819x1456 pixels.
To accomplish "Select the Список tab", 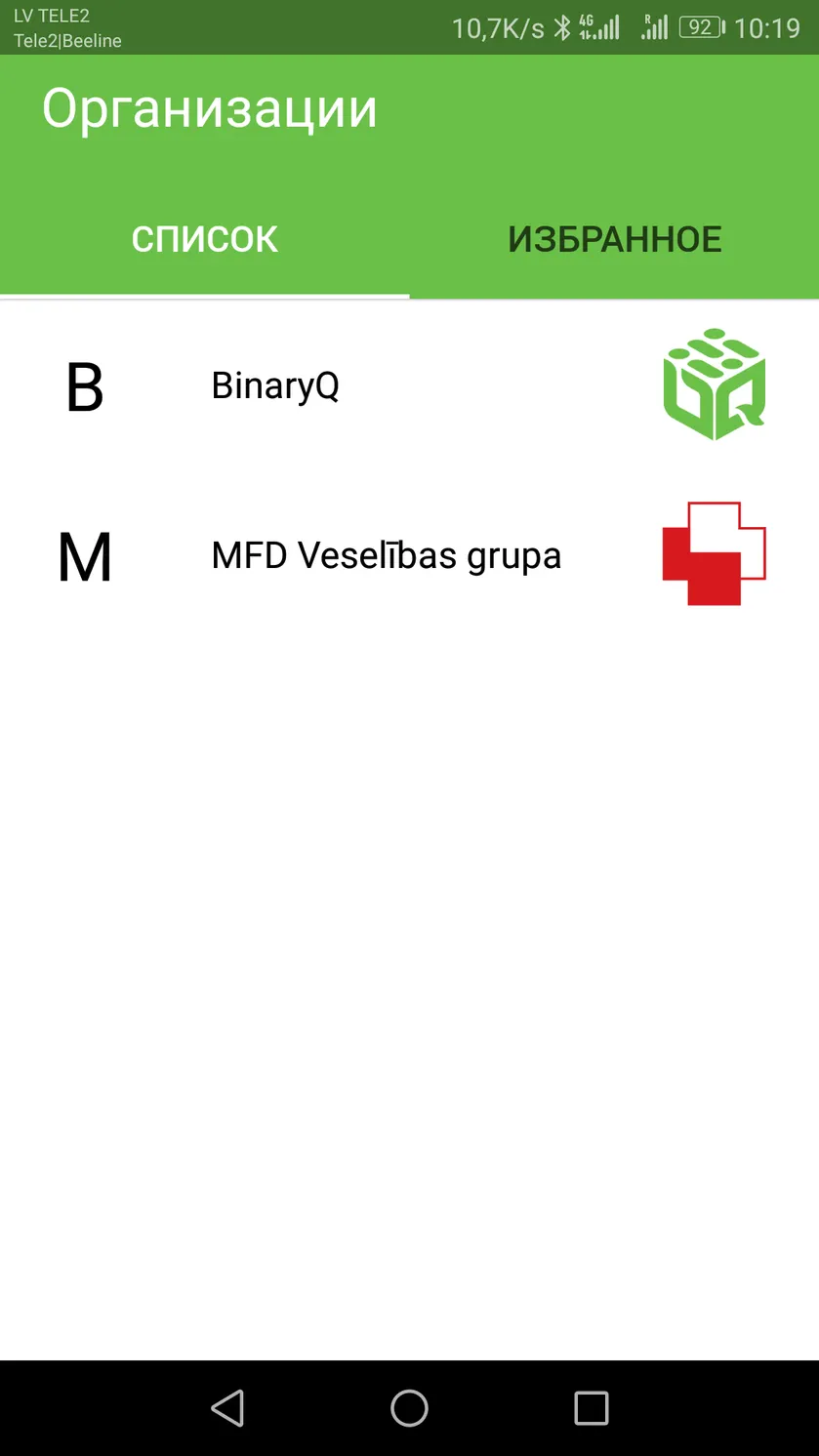I will point(205,239).
